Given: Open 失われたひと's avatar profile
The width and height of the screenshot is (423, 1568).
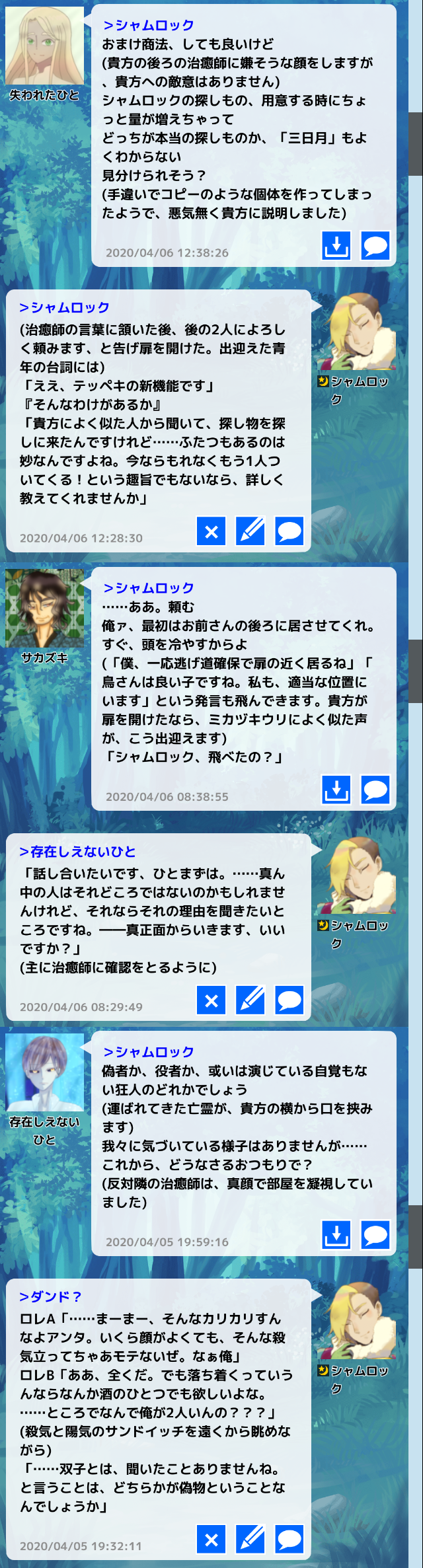Looking at the screenshot, I should click(x=44, y=46).
